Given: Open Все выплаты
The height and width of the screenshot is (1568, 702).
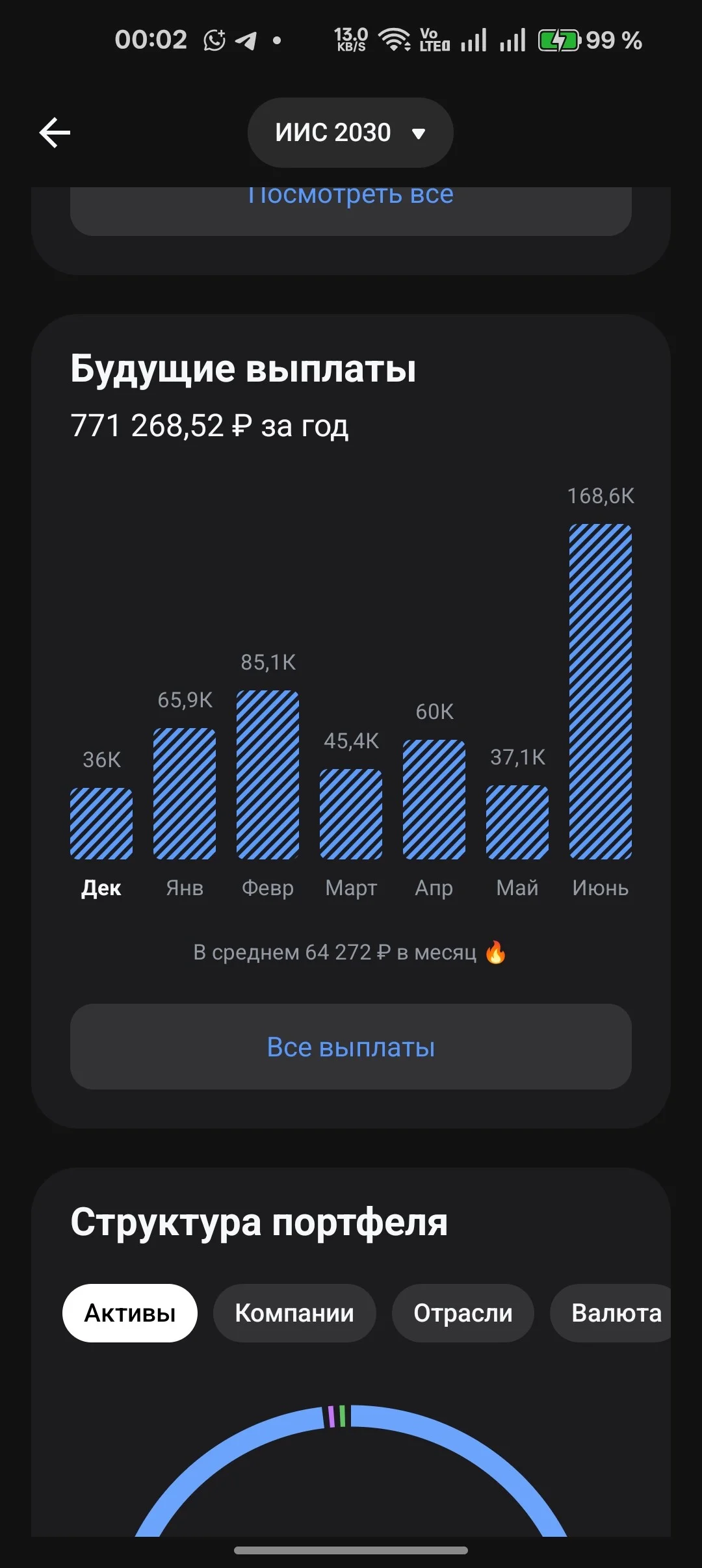Looking at the screenshot, I should (x=351, y=1047).
